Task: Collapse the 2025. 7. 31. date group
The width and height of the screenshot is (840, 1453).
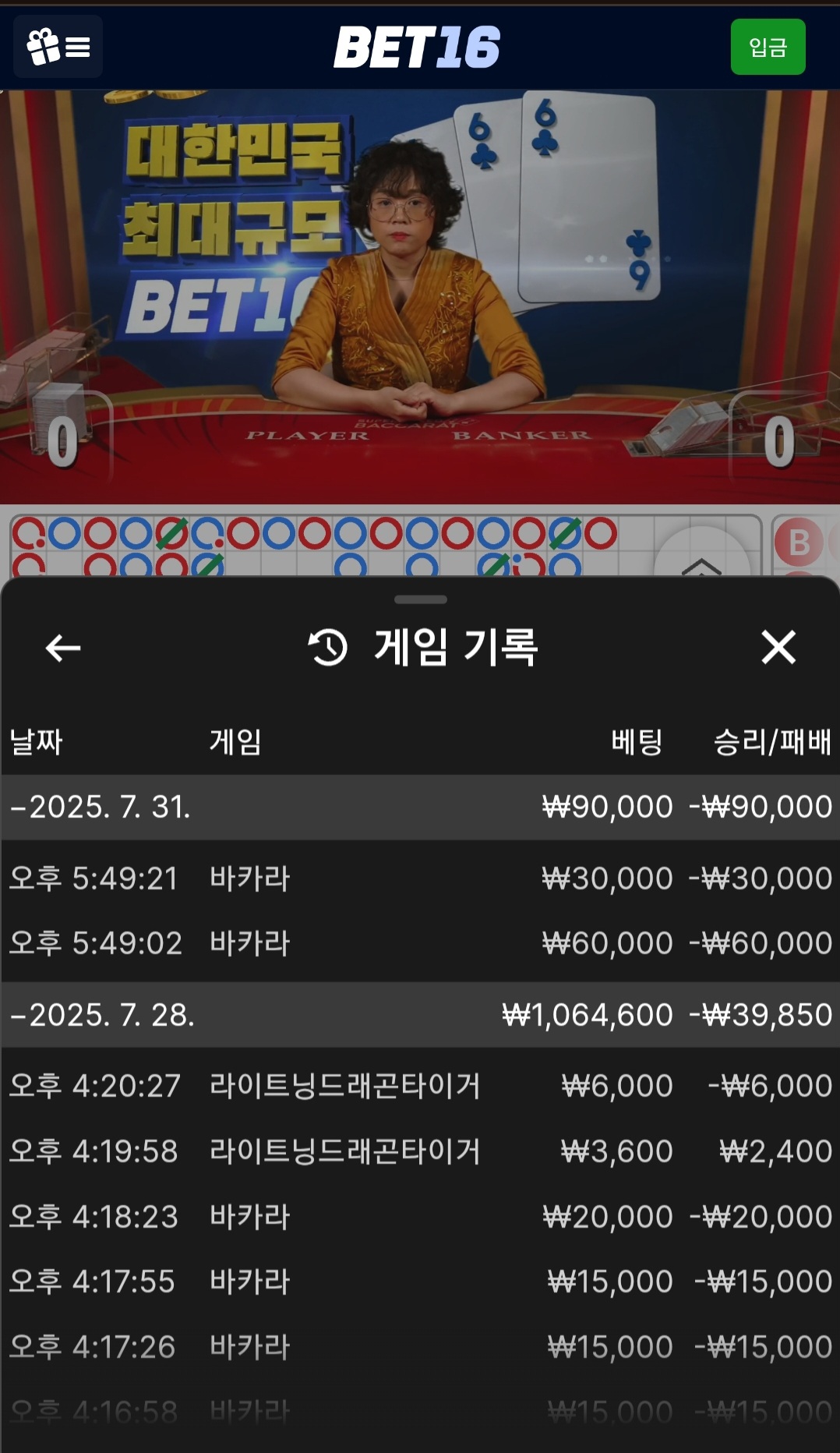Action: [x=101, y=807]
